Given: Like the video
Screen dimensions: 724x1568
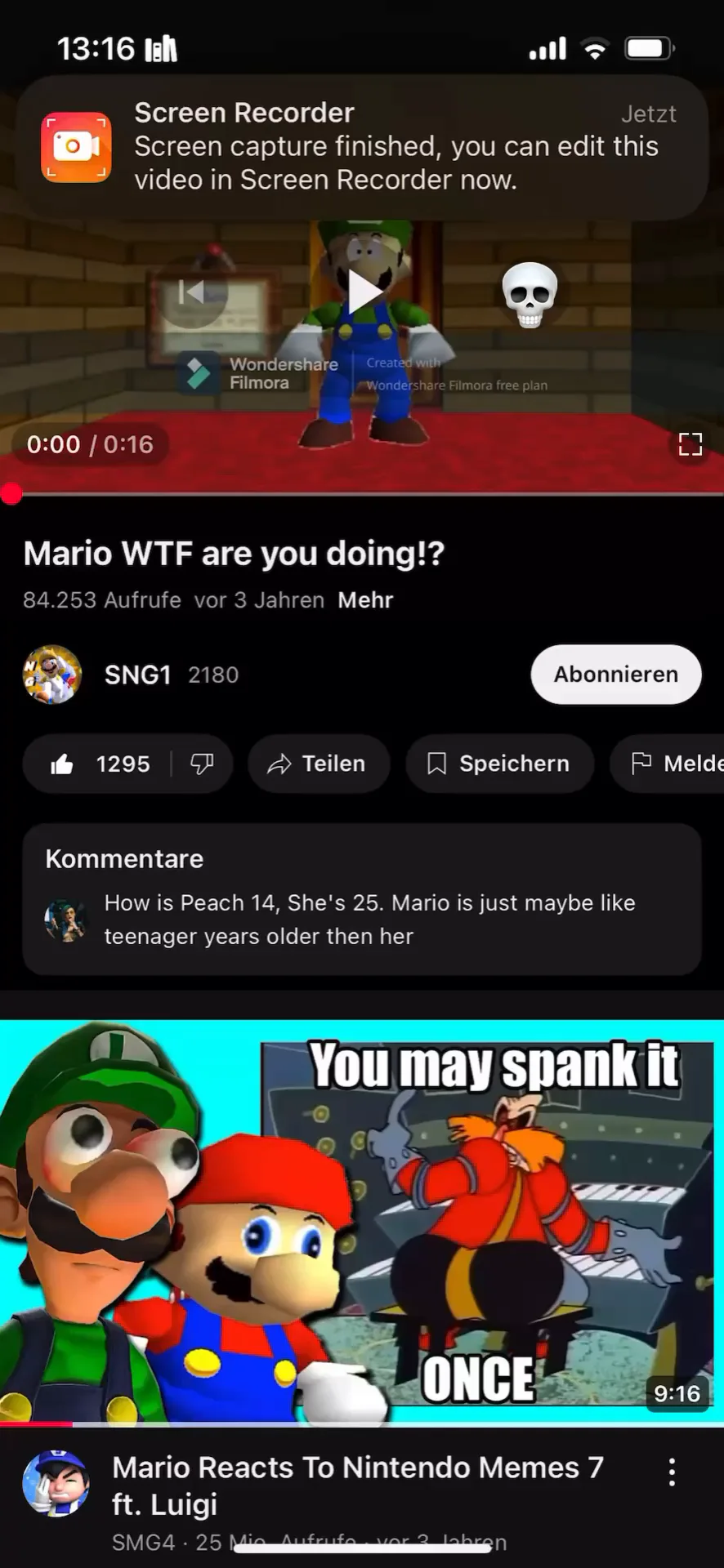Looking at the screenshot, I should (x=98, y=764).
